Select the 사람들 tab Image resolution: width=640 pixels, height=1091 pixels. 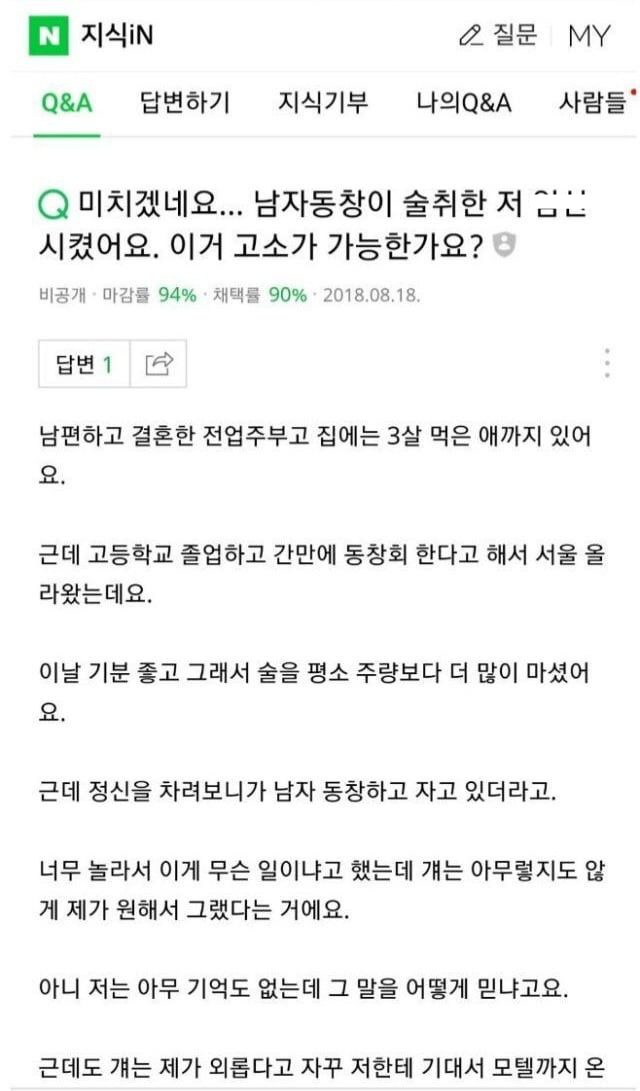pos(592,102)
